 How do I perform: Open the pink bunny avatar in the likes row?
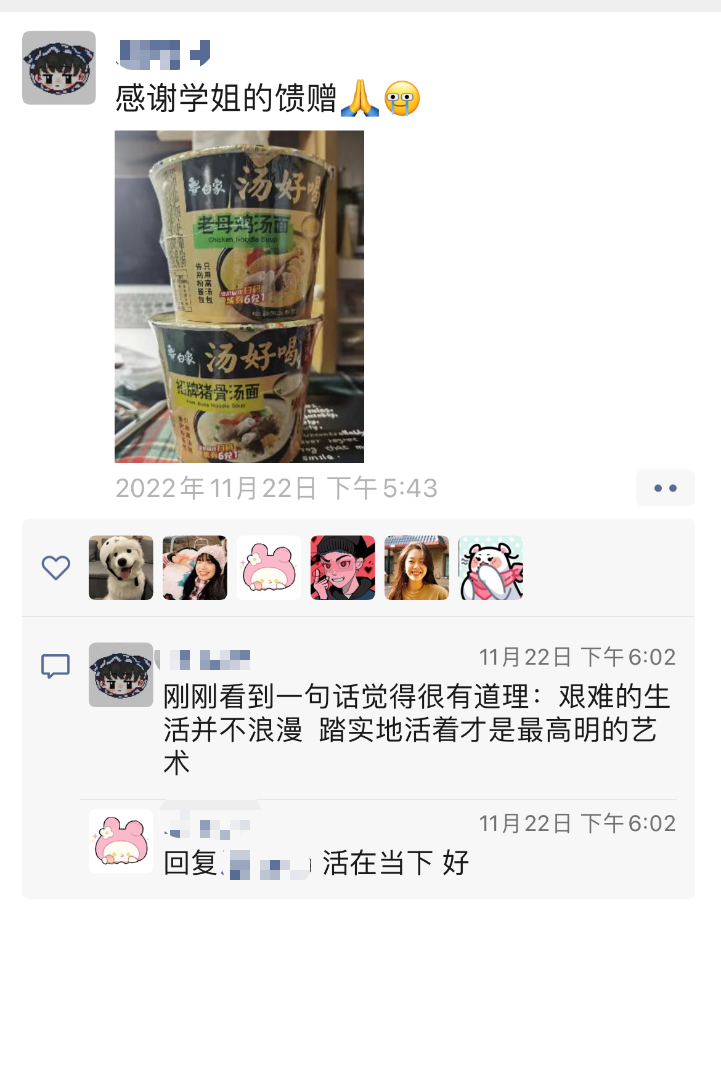269,568
